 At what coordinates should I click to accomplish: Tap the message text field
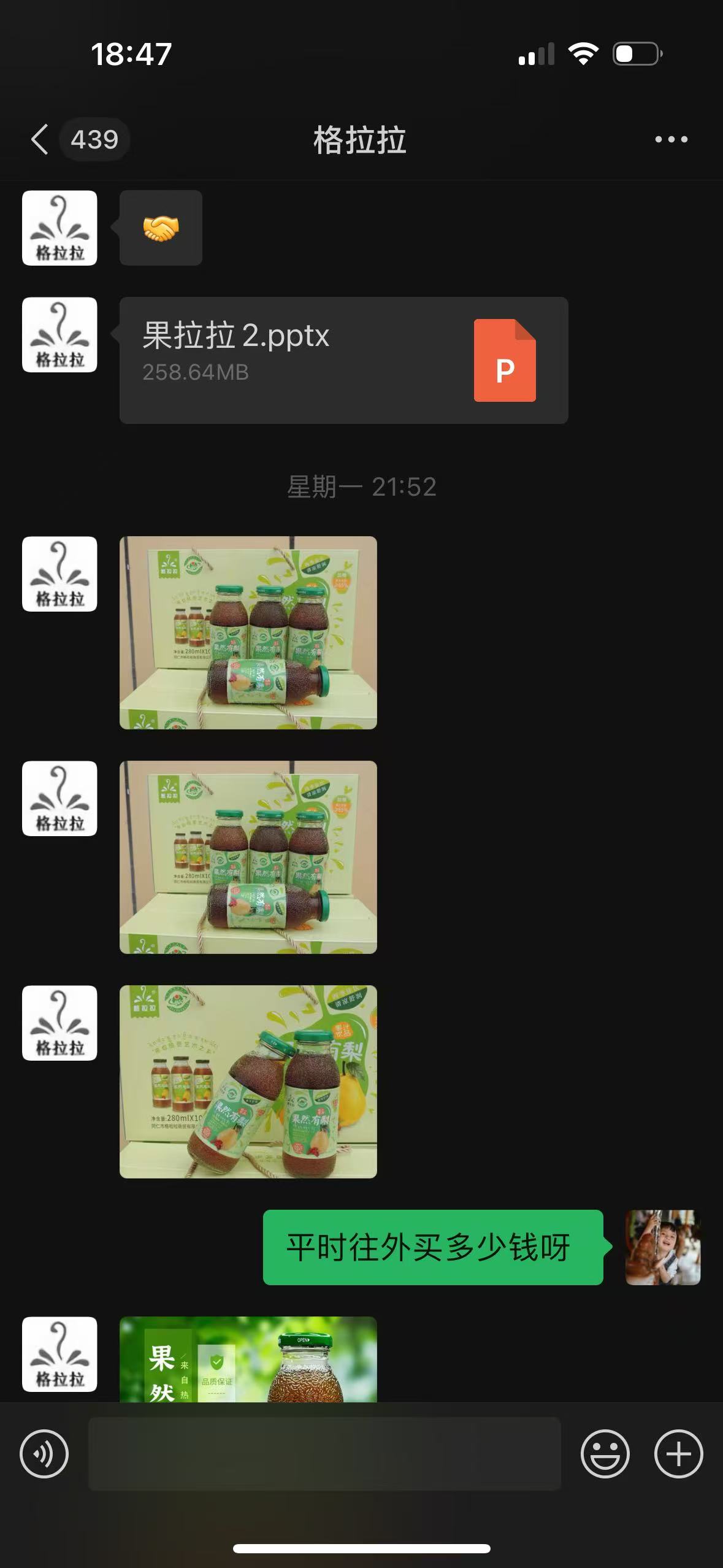pyautogui.click(x=324, y=1453)
